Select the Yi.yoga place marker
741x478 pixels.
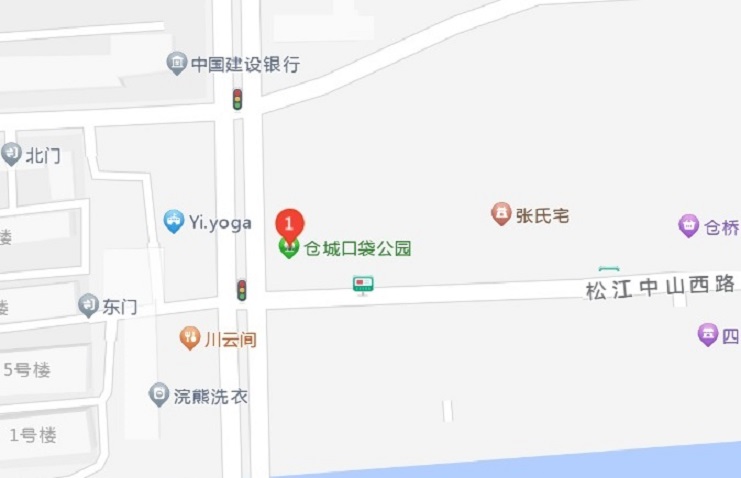pyautogui.click(x=174, y=221)
